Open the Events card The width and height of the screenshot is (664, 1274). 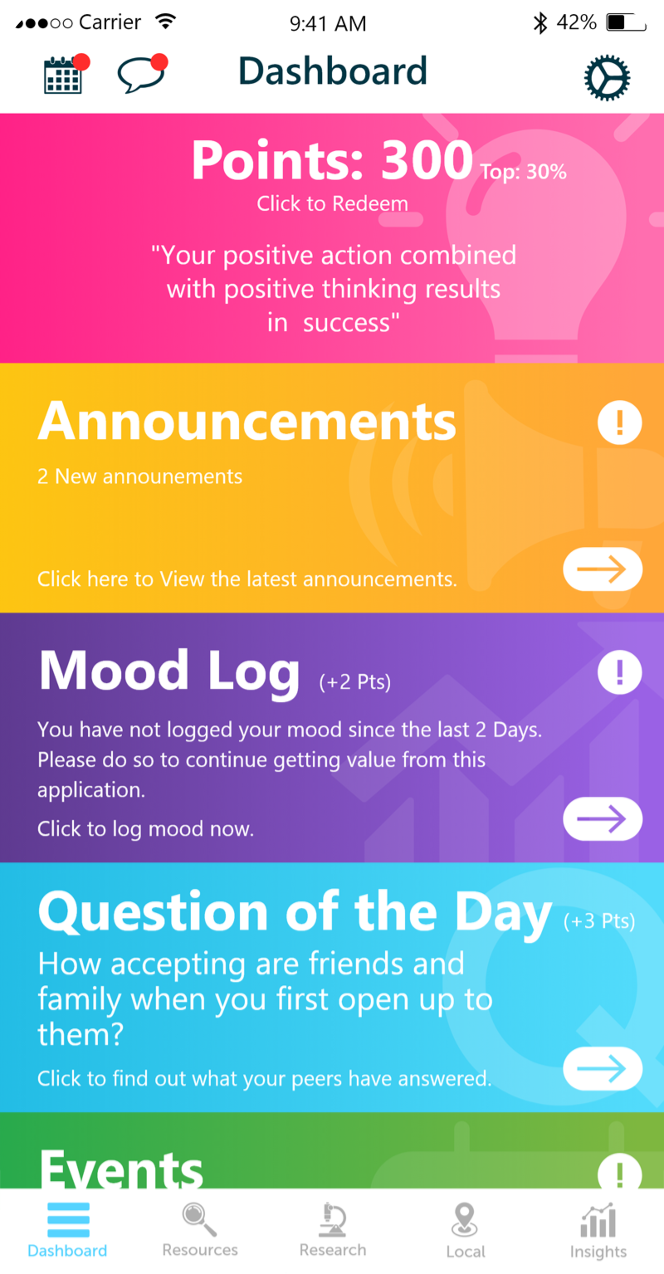120,1168
